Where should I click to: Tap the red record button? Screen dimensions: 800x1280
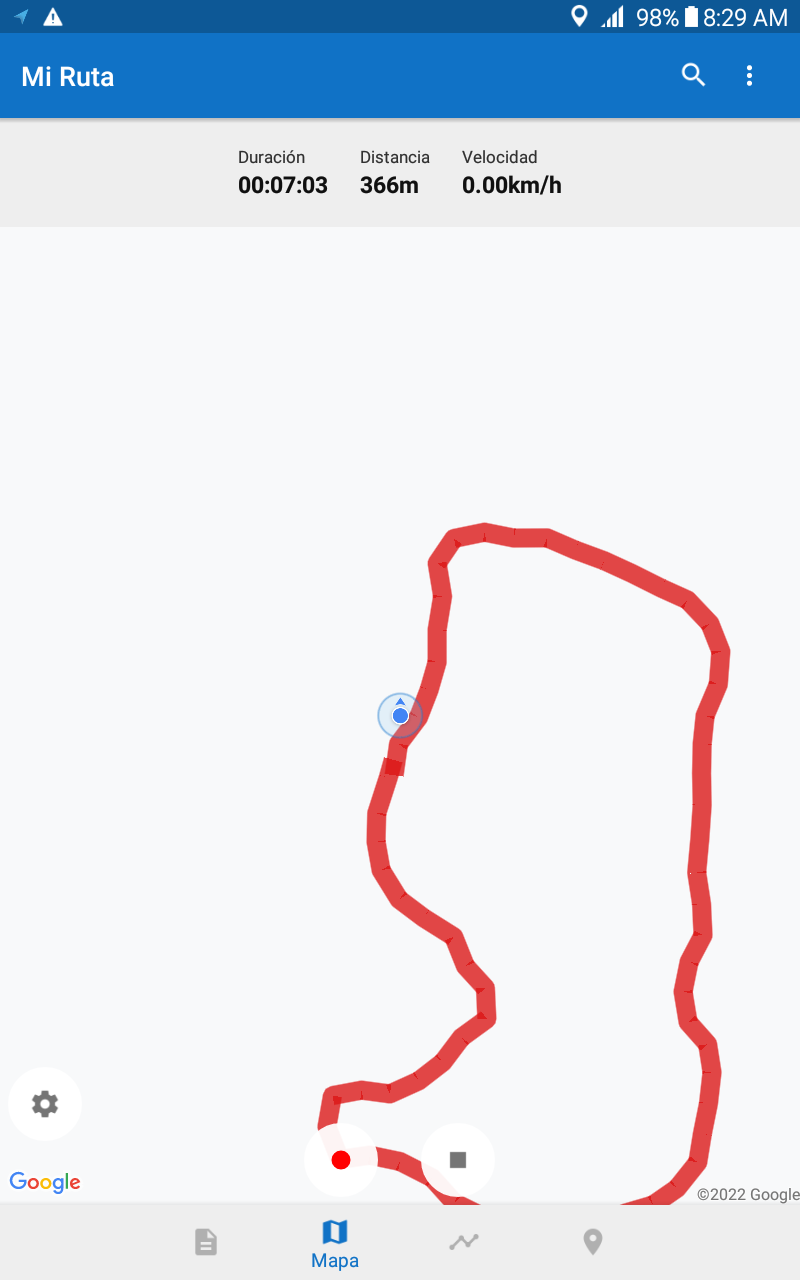tap(341, 1160)
